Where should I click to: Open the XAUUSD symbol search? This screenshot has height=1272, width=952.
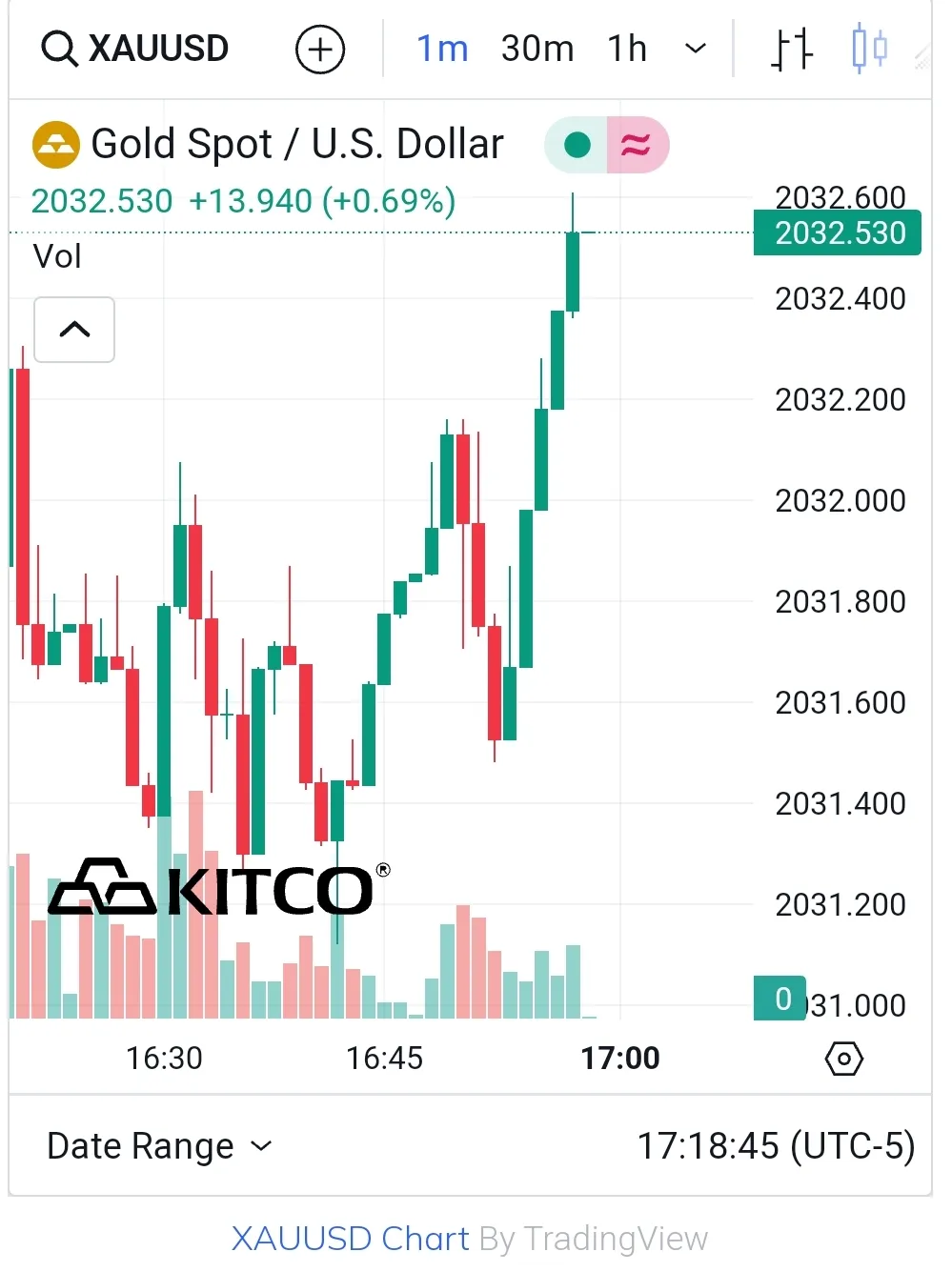coord(135,48)
